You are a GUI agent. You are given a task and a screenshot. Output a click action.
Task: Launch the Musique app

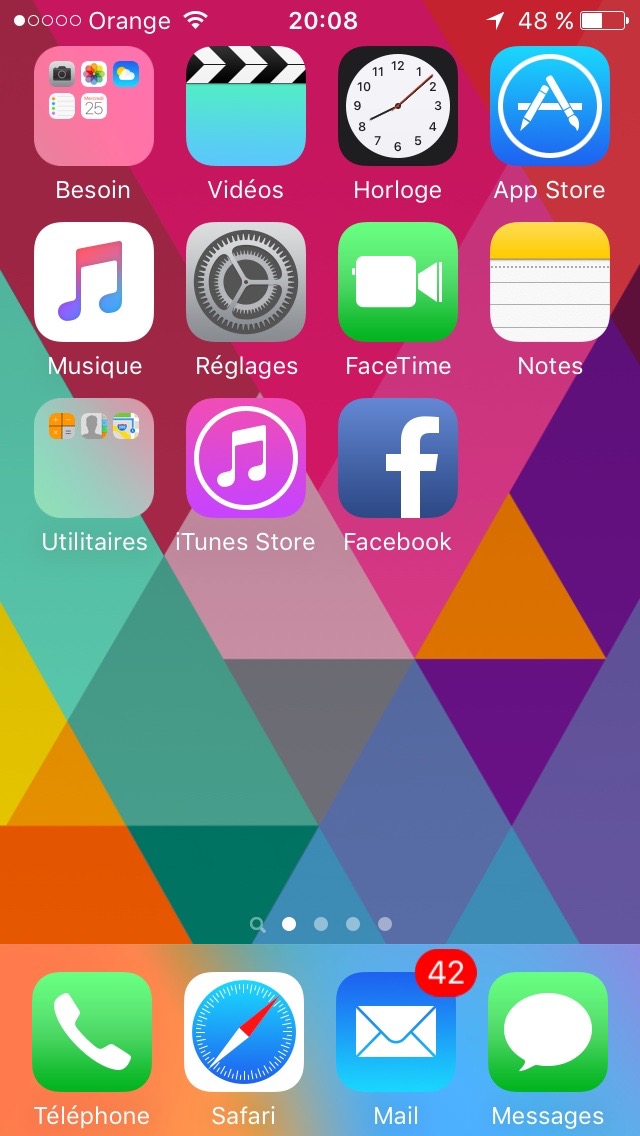tap(94, 282)
